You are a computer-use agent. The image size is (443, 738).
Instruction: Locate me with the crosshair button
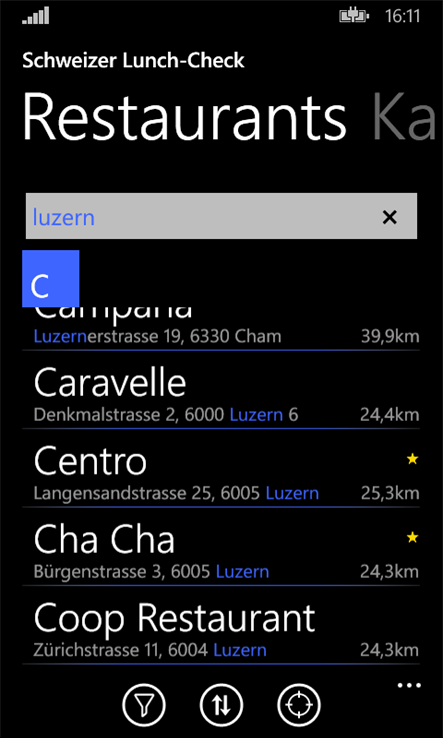tap(299, 706)
